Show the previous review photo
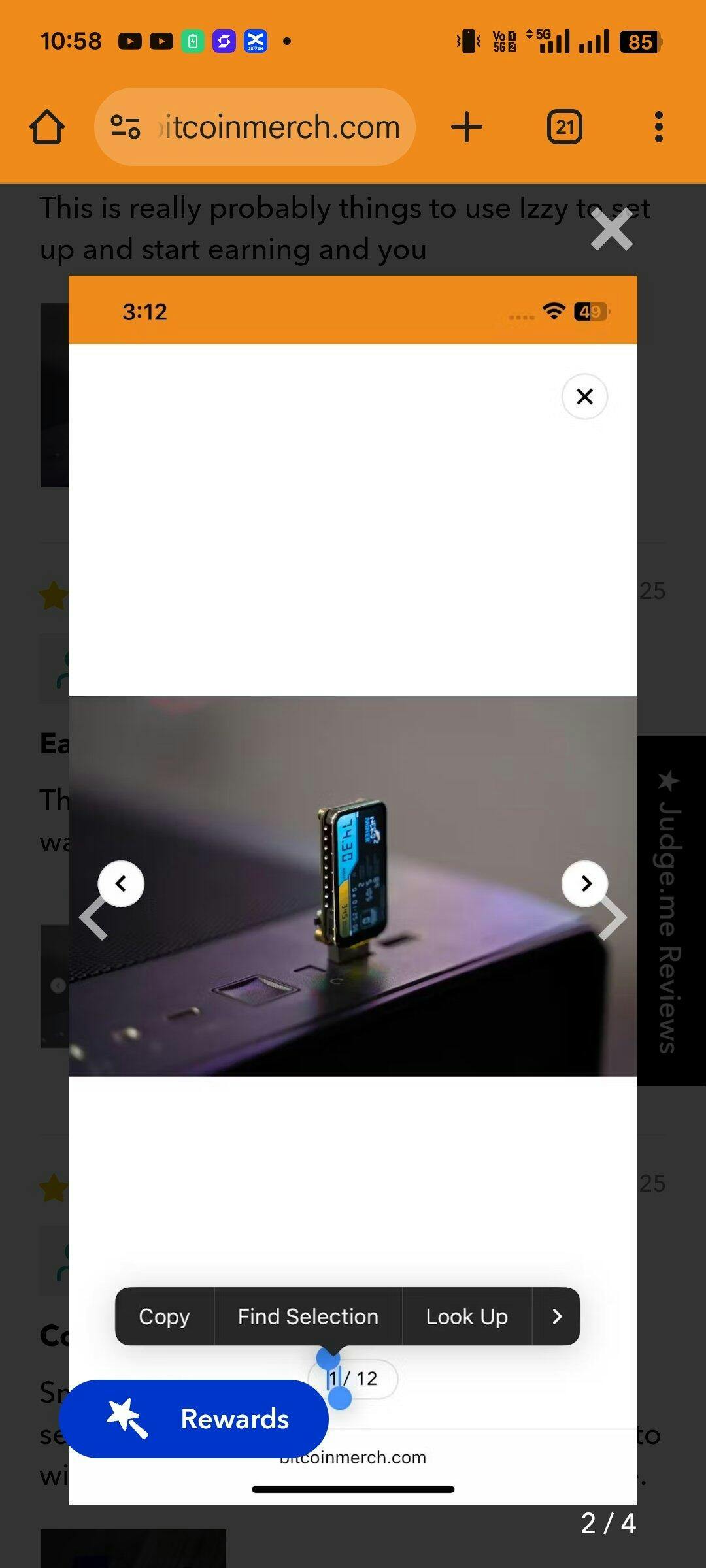This screenshot has height=1568, width=706. tap(93, 918)
